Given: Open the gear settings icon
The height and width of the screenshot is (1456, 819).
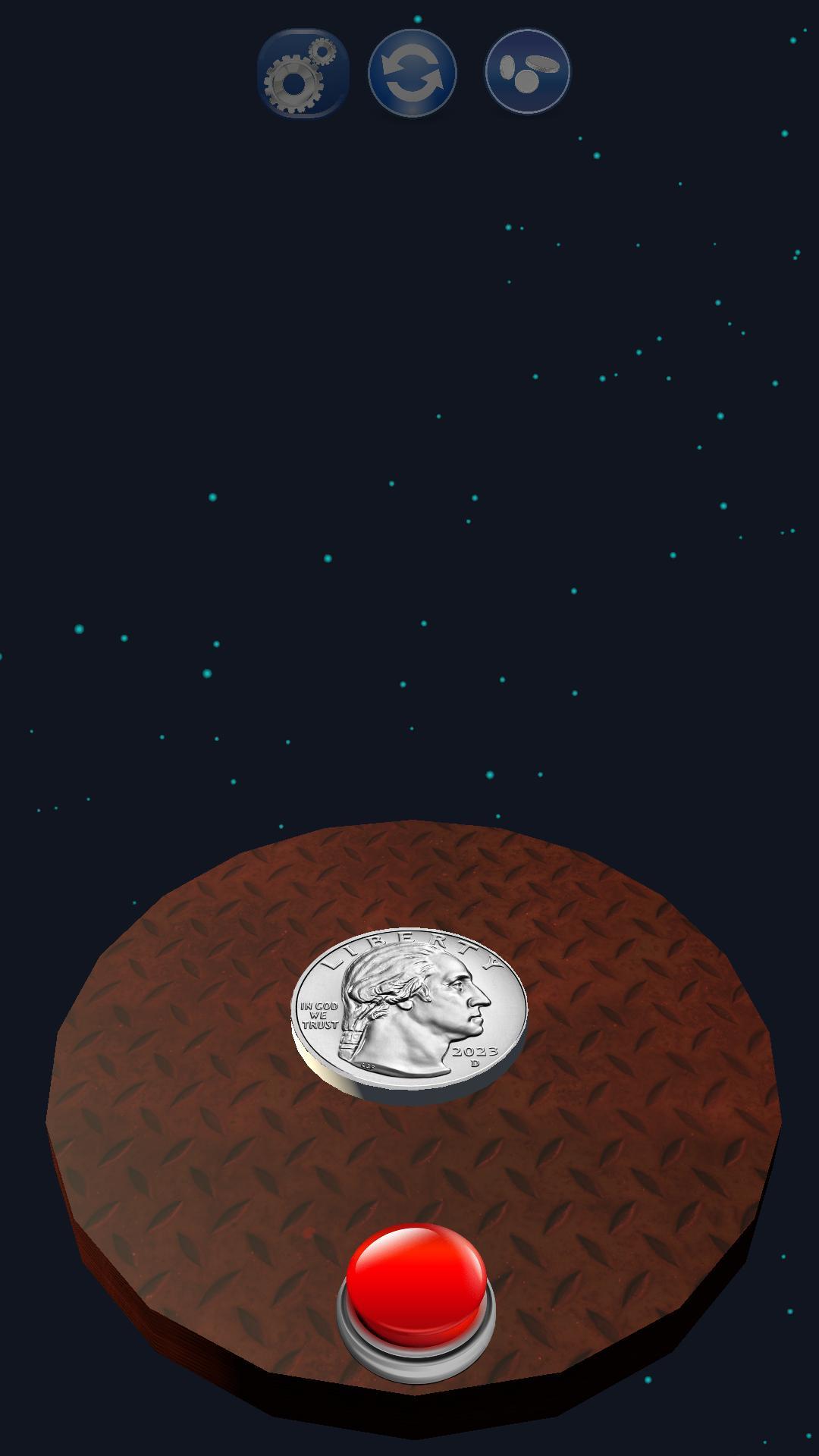Looking at the screenshot, I should click(x=302, y=74).
